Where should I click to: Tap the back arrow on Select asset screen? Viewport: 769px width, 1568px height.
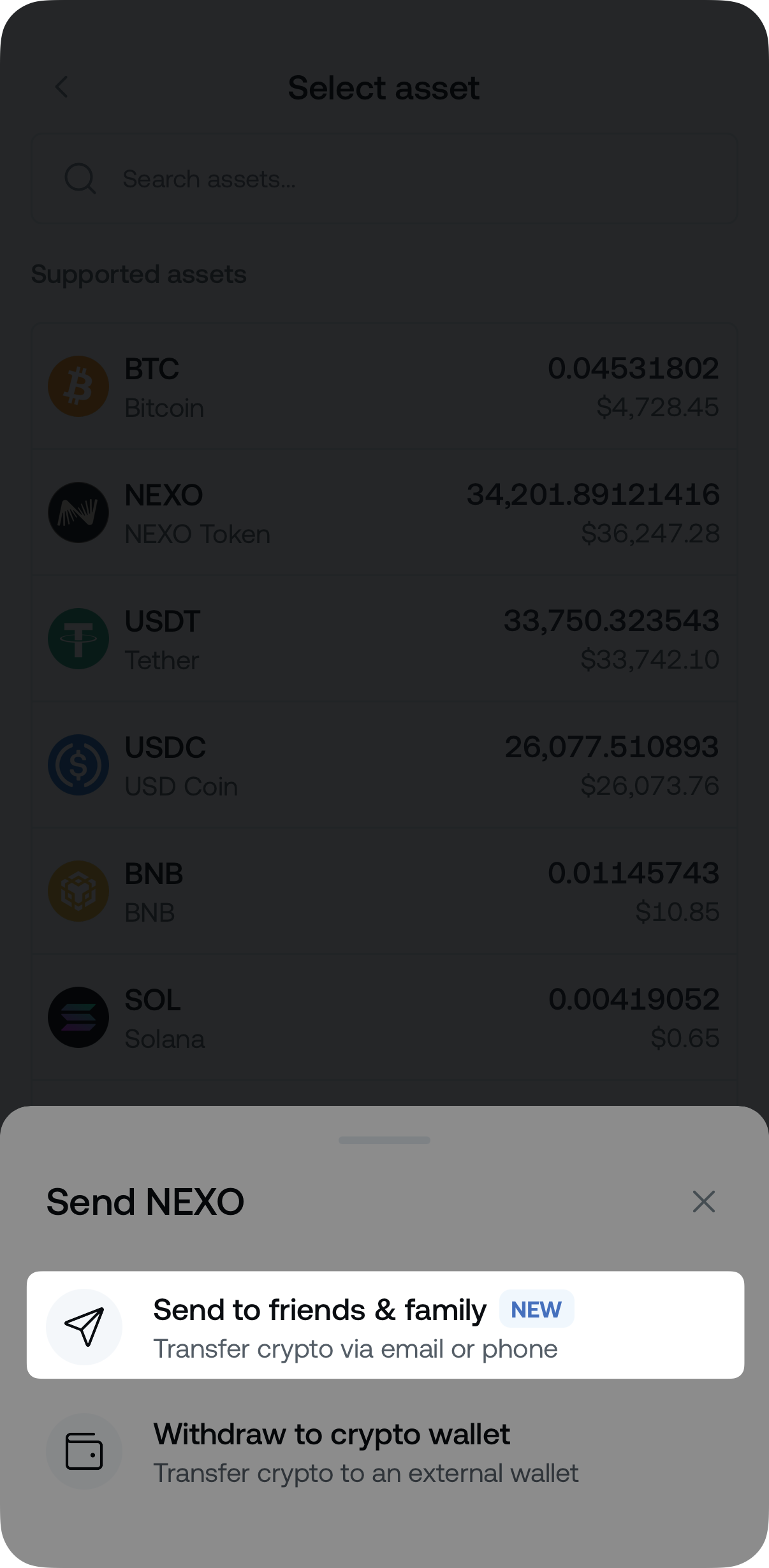(x=61, y=87)
